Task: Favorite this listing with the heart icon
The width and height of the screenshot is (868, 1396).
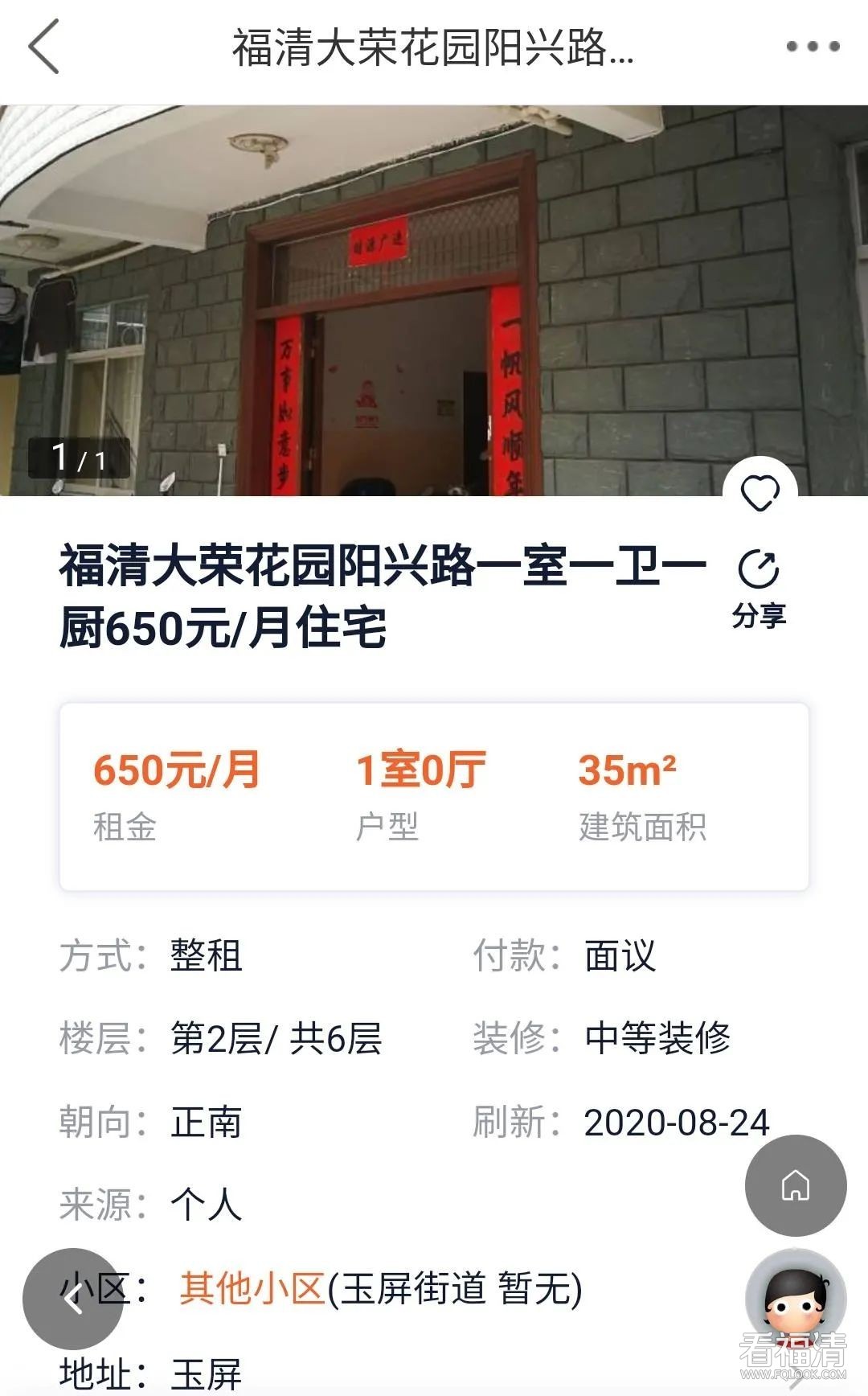Action: click(x=759, y=492)
